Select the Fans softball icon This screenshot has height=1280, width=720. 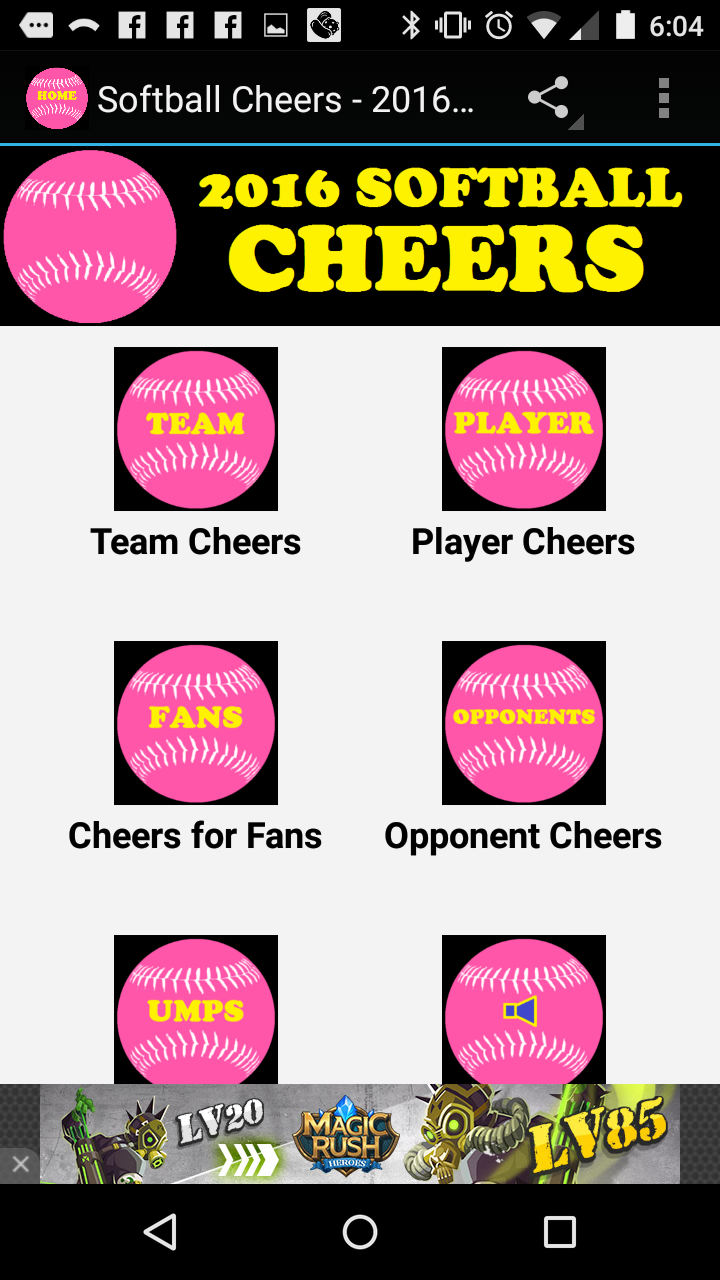pos(195,722)
